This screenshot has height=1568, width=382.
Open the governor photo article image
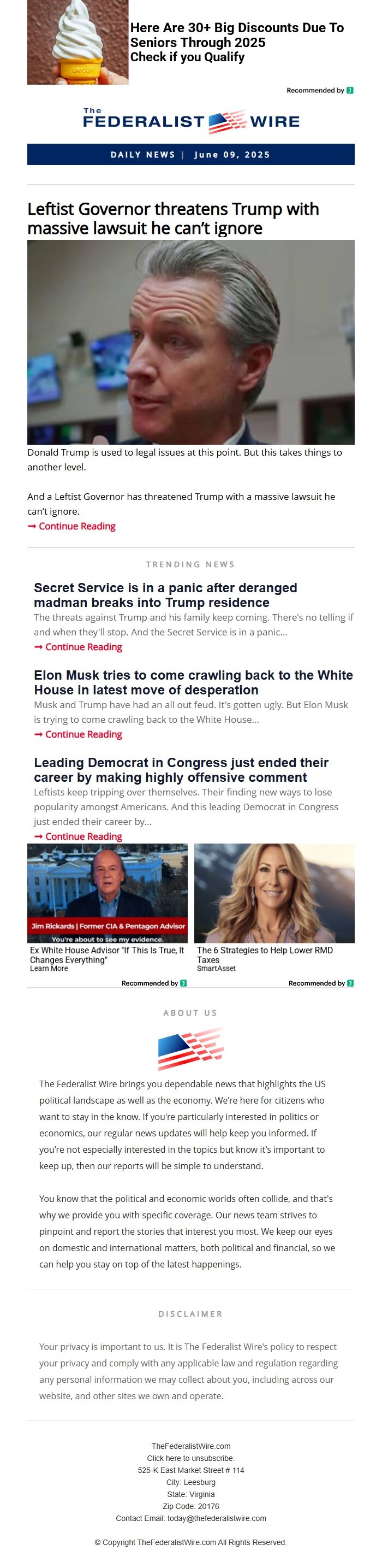coord(190,341)
